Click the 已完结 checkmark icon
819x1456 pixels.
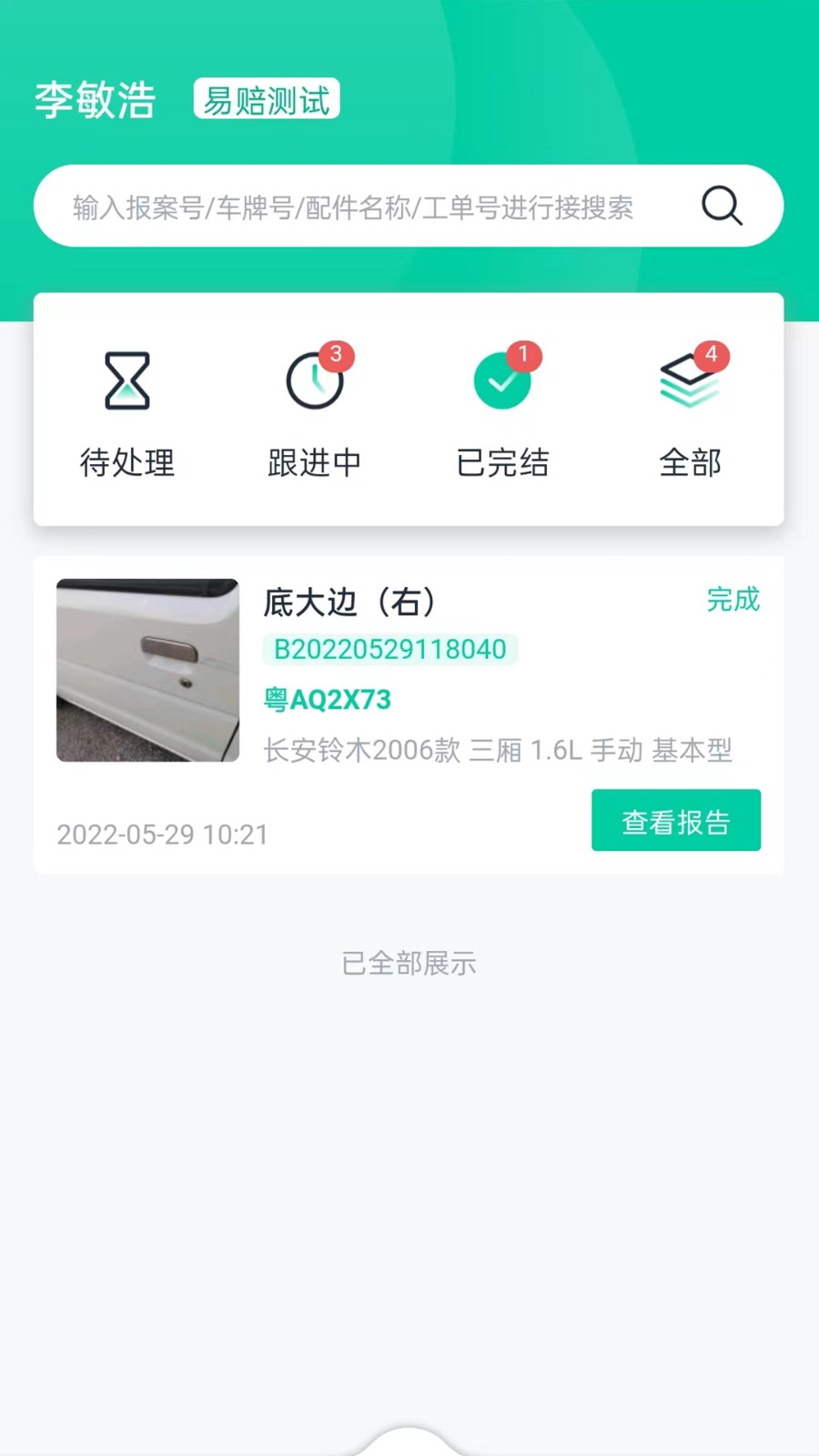coord(502,380)
